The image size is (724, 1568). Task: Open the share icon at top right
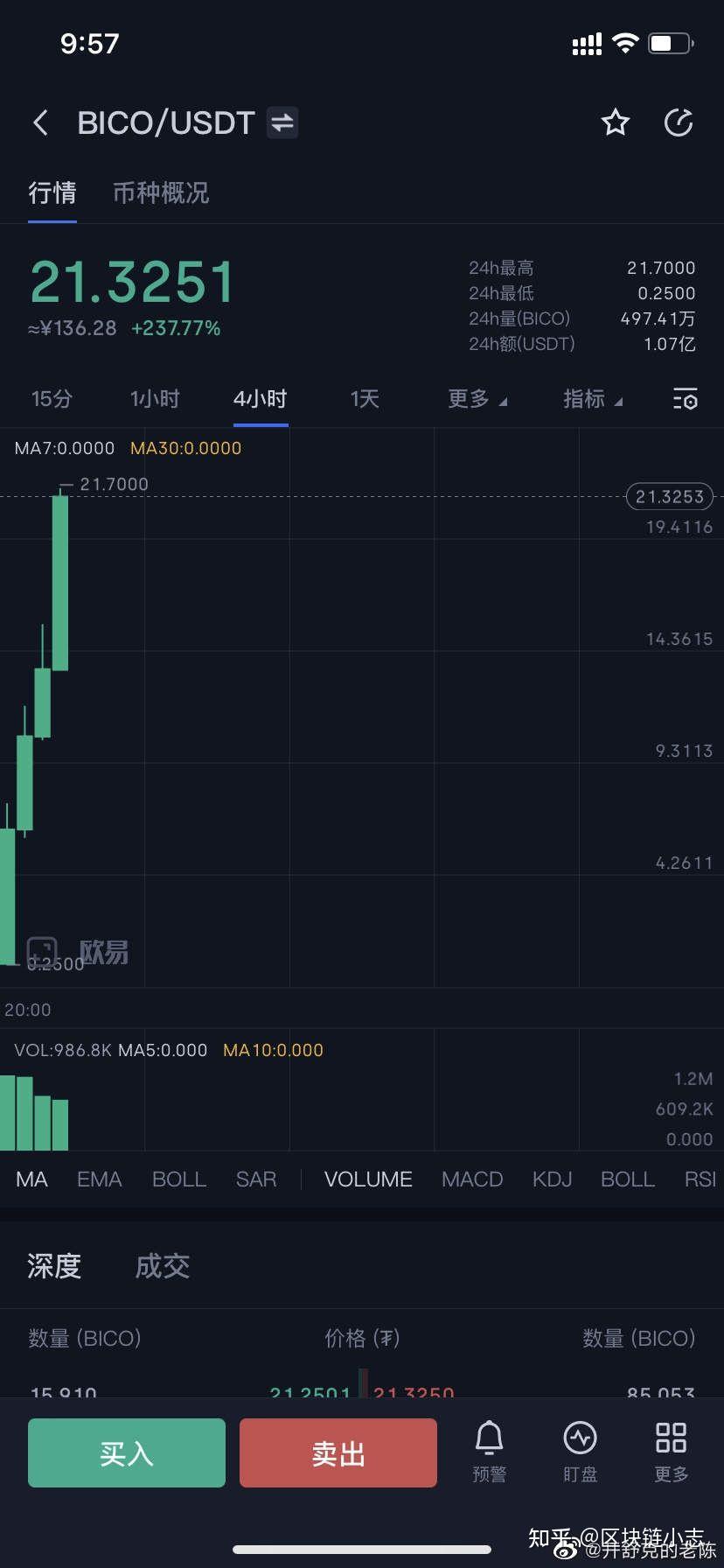tap(679, 123)
